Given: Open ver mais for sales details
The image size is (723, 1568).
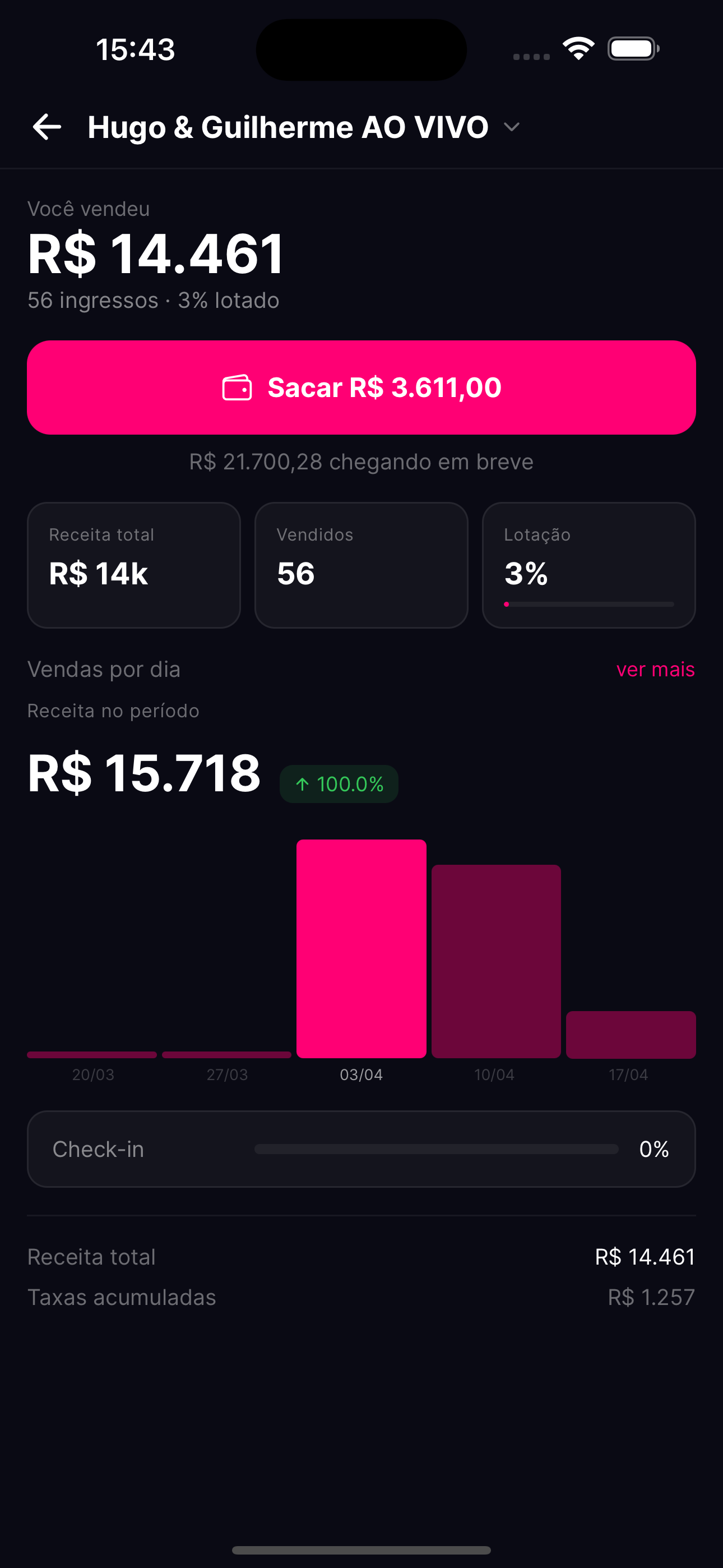Looking at the screenshot, I should pyautogui.click(x=655, y=669).
